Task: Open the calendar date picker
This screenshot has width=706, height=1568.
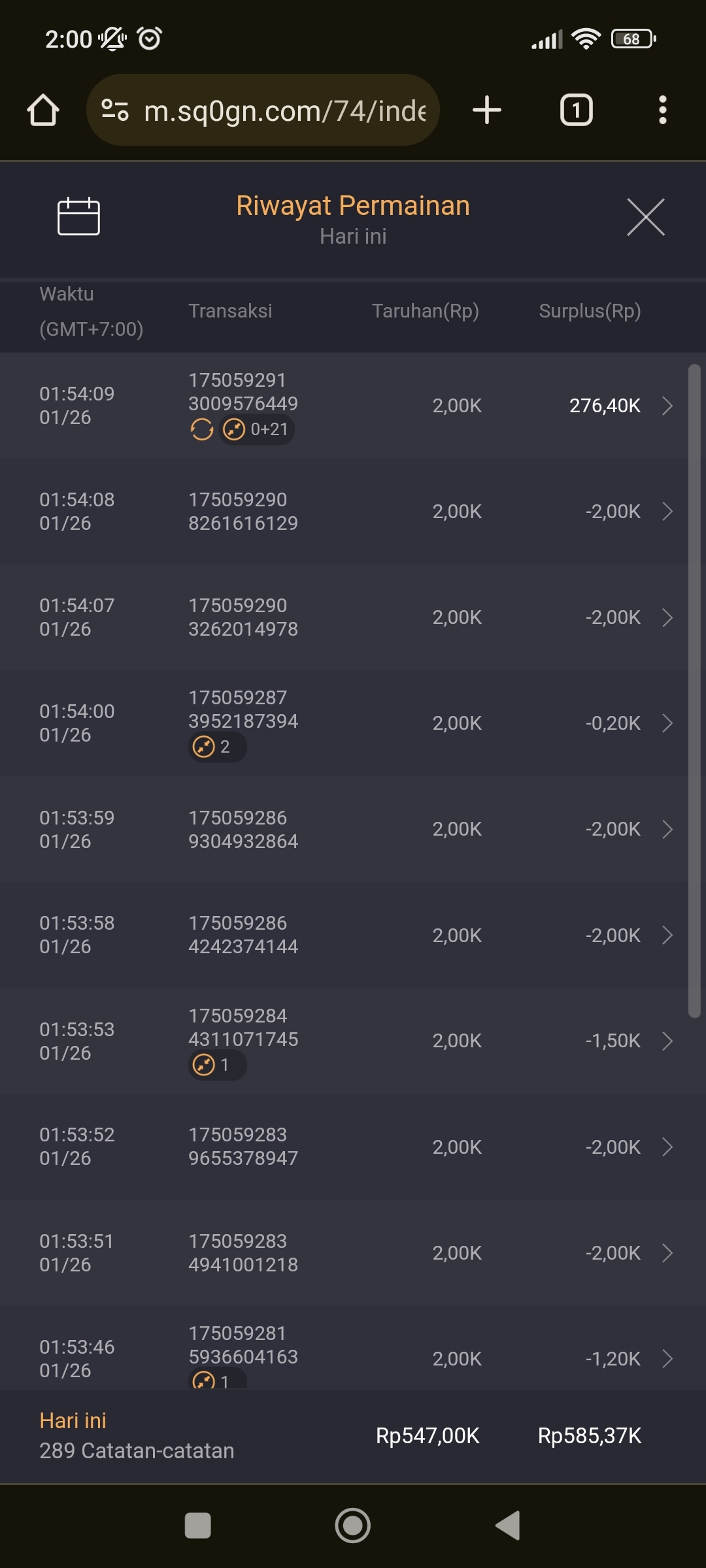Action: (78, 216)
